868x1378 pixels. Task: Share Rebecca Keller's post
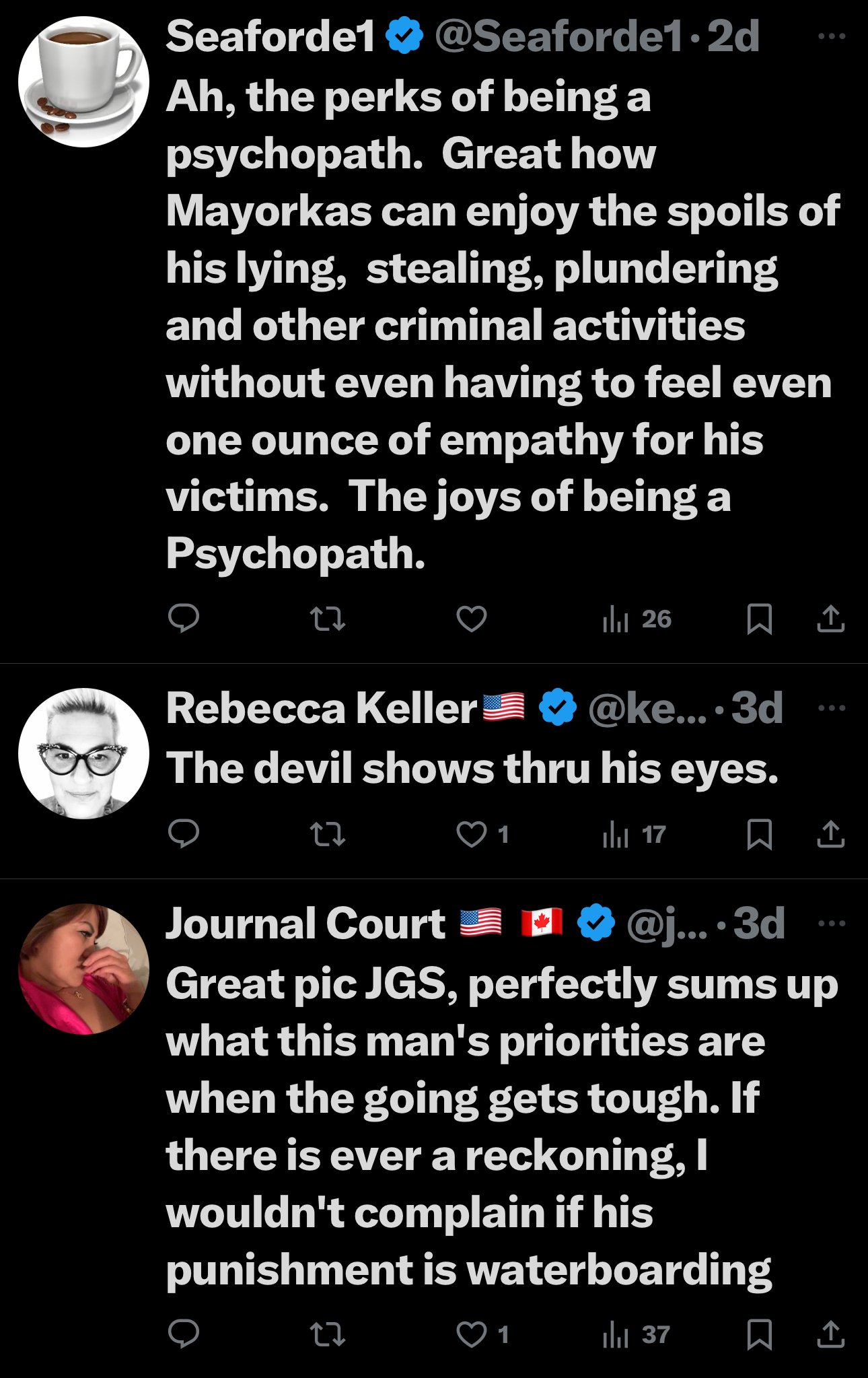coord(831,835)
